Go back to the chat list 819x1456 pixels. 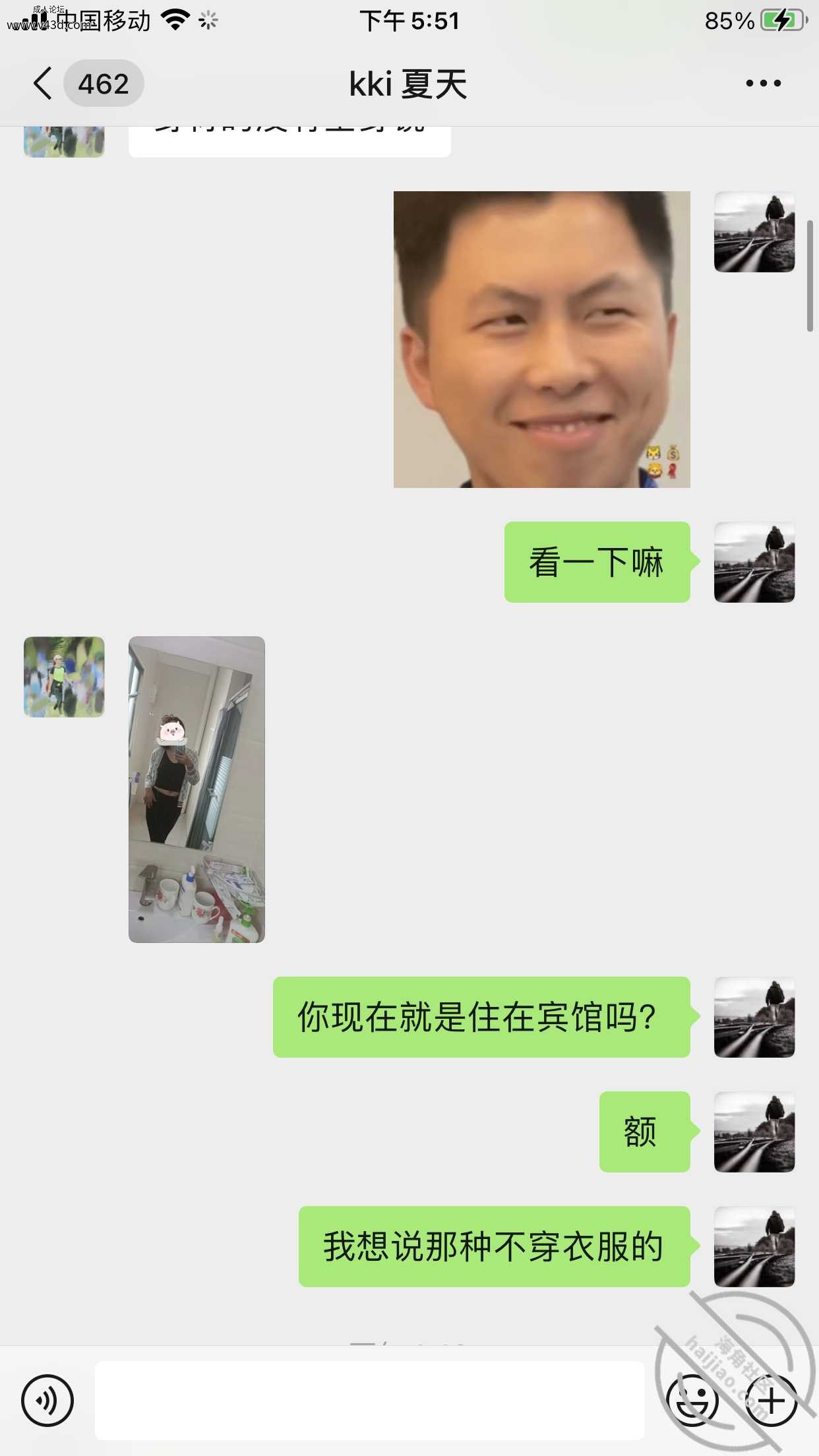(44, 84)
